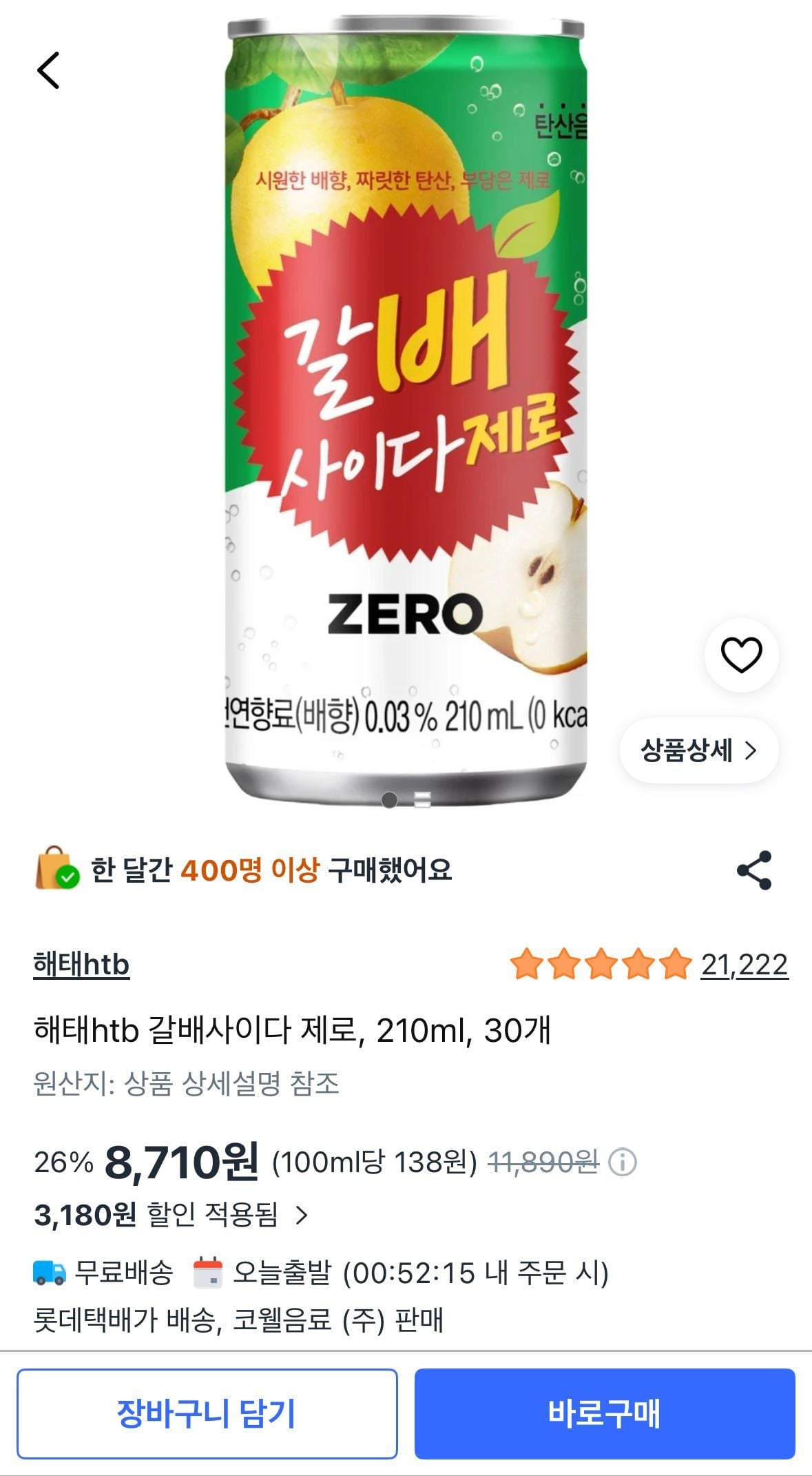Image resolution: width=812 pixels, height=1476 pixels.
Task: Share this product
Action: pos(754,870)
